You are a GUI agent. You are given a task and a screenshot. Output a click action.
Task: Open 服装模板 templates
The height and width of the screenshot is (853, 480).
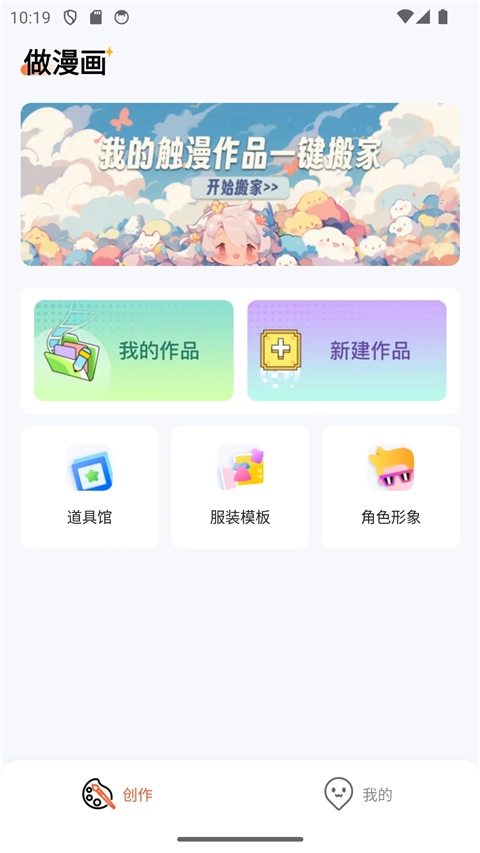click(240, 487)
